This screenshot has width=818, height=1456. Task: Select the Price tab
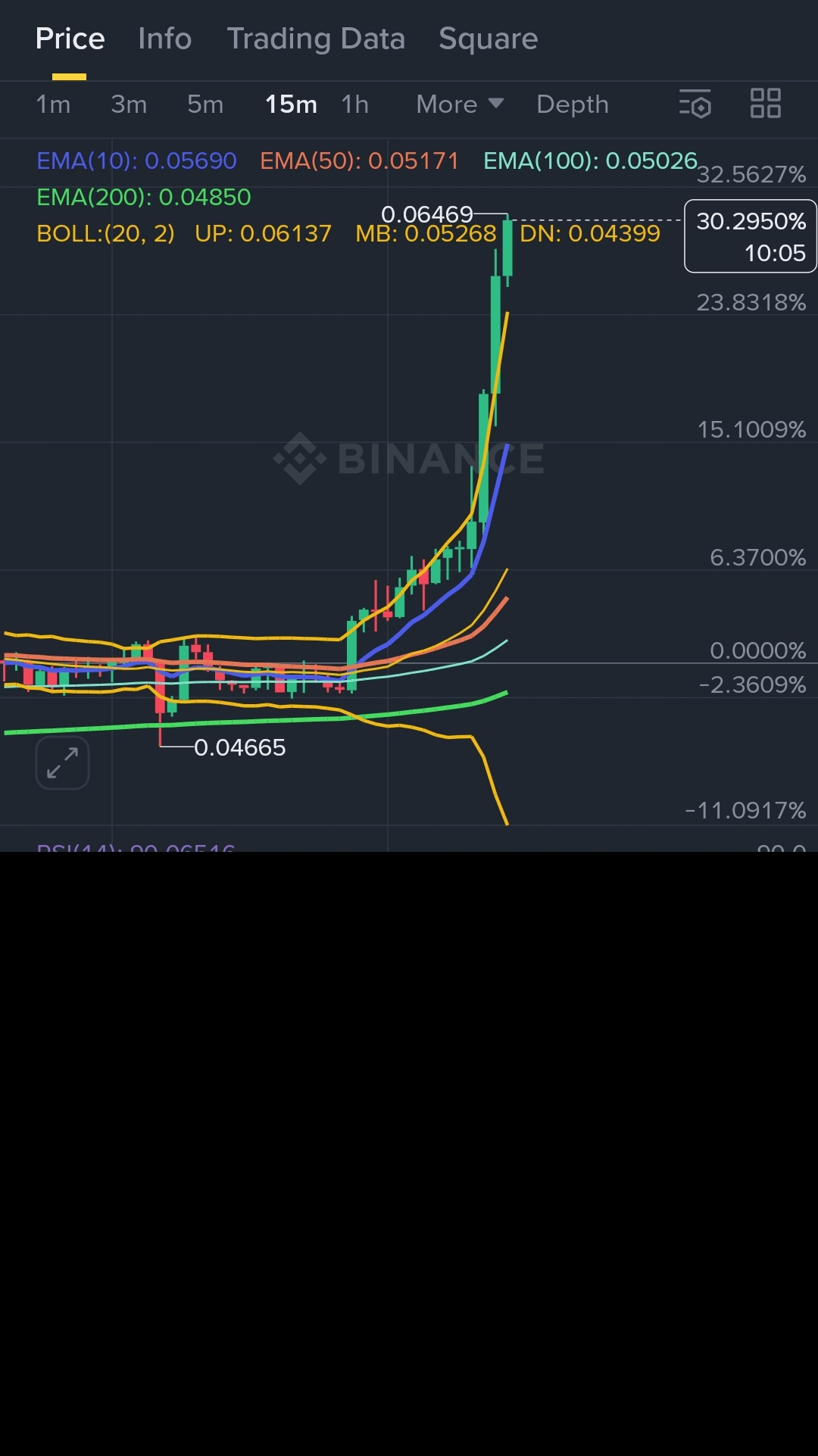click(70, 39)
